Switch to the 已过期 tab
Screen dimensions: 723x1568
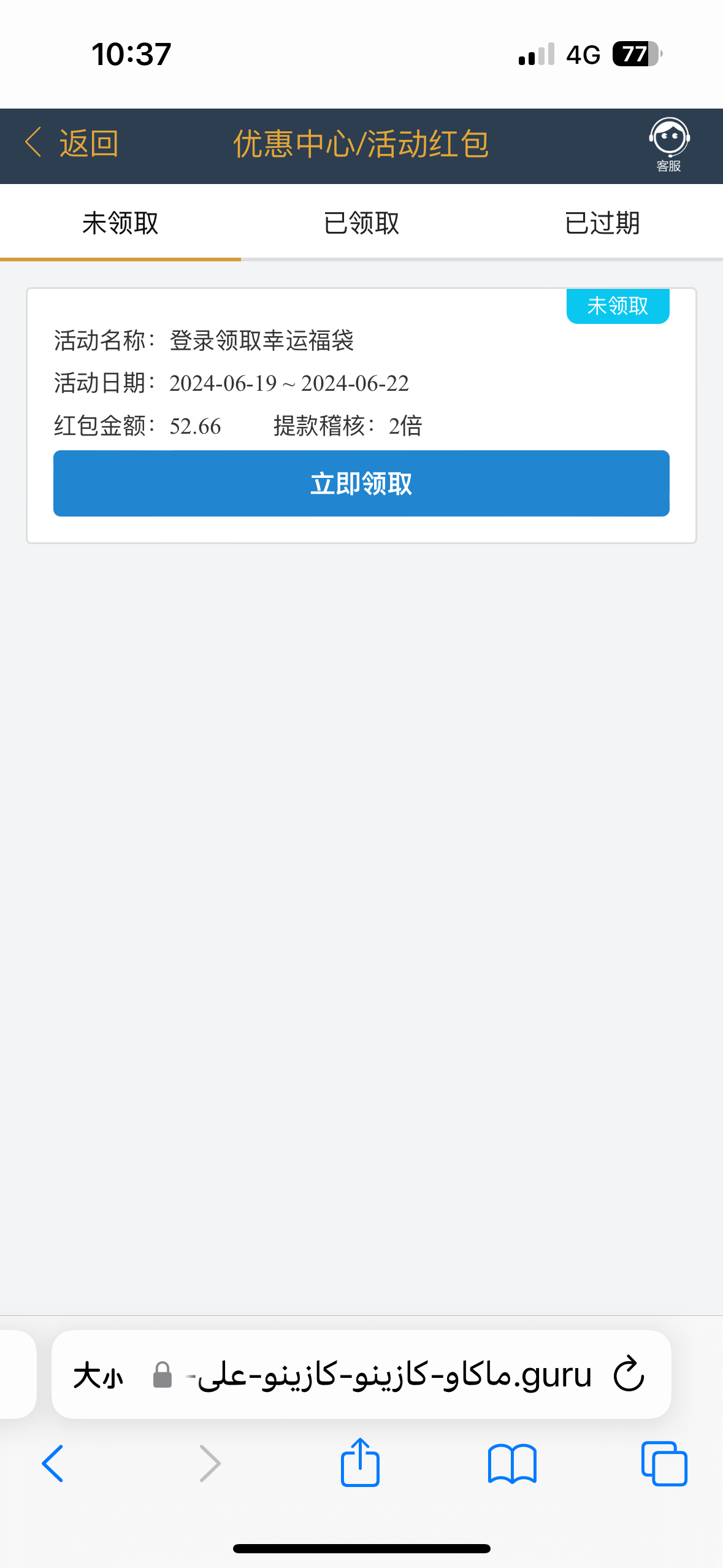(x=602, y=223)
